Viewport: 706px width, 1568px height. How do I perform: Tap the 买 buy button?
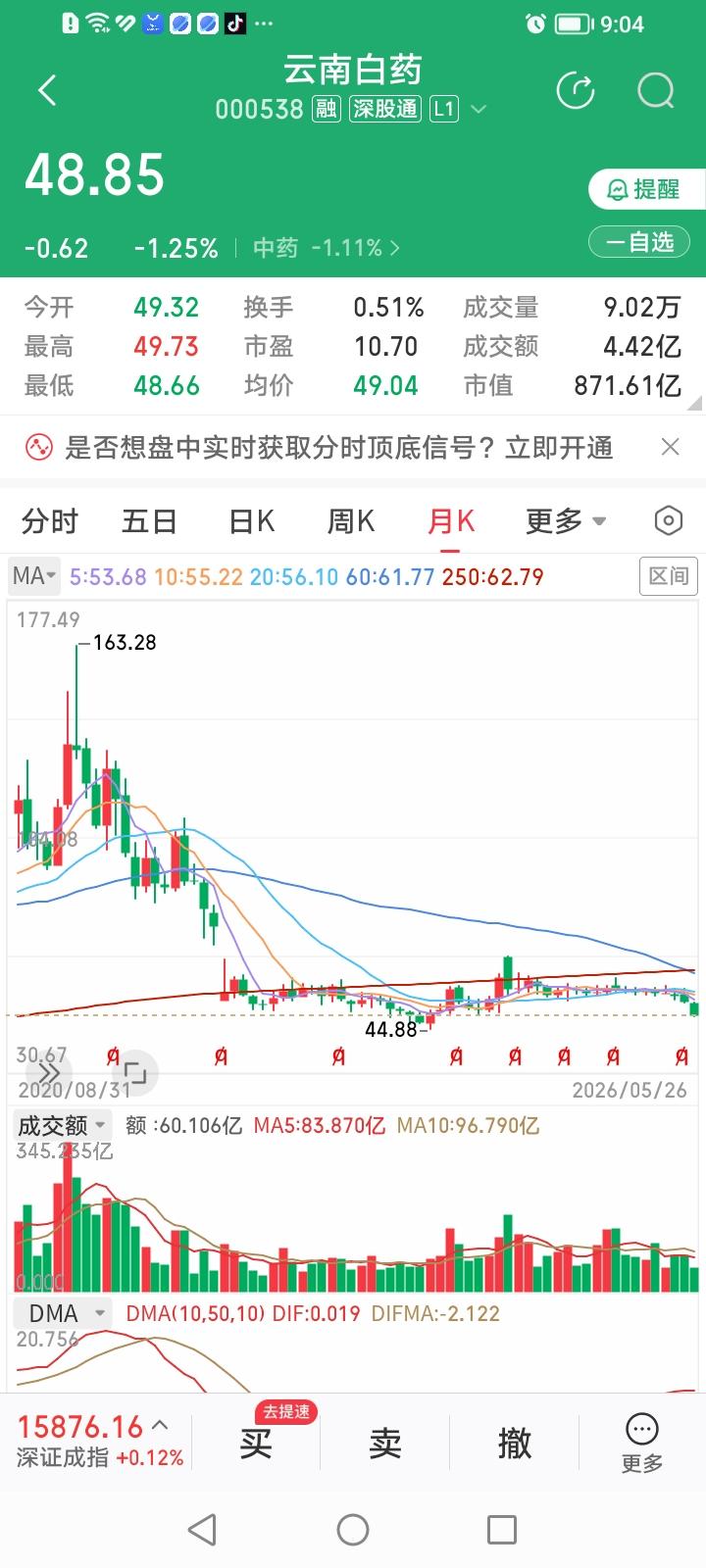click(256, 1443)
